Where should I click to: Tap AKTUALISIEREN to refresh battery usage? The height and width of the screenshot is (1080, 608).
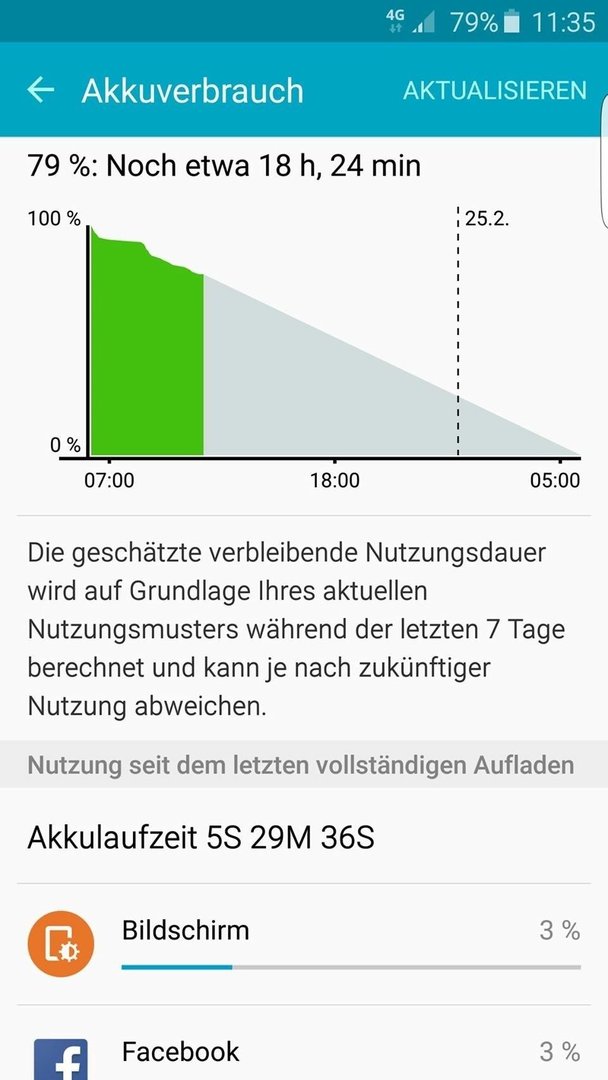pos(494,91)
